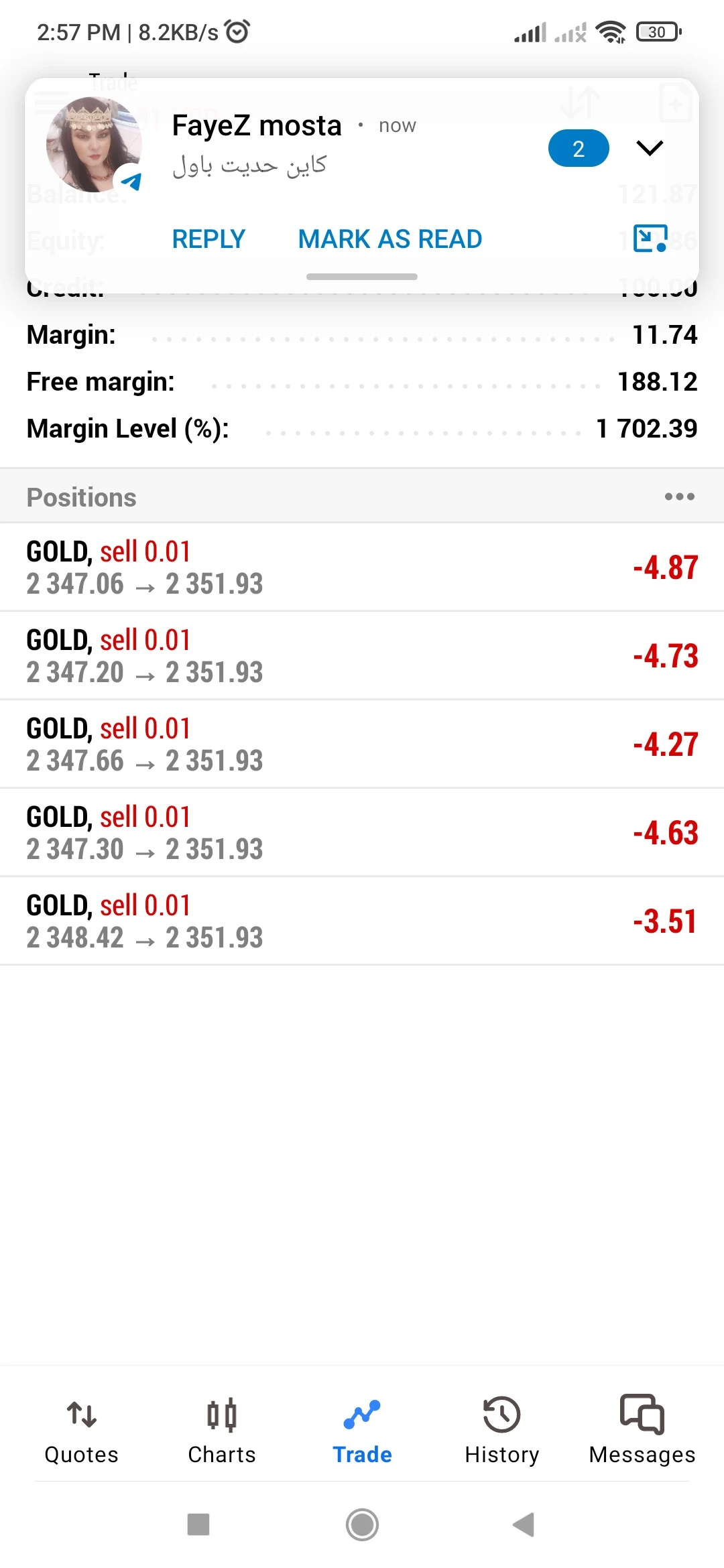Mark FayeZ mosta's message as read
This screenshot has width=724, height=1568.
tap(389, 239)
